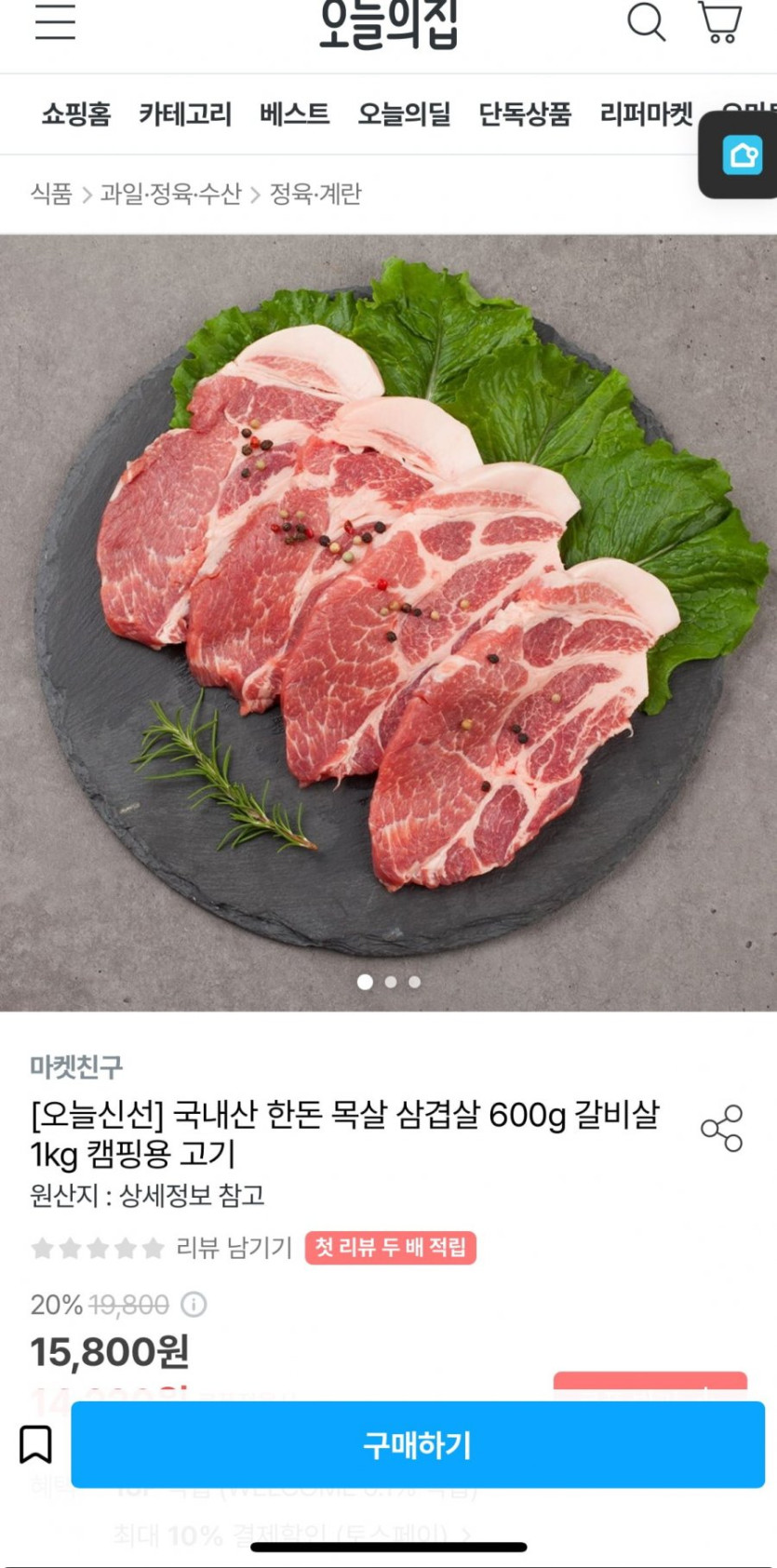Go to the 과일·정육·수산 breadcrumb category
Viewport: 777px width, 1568px height.
pyautogui.click(x=170, y=194)
